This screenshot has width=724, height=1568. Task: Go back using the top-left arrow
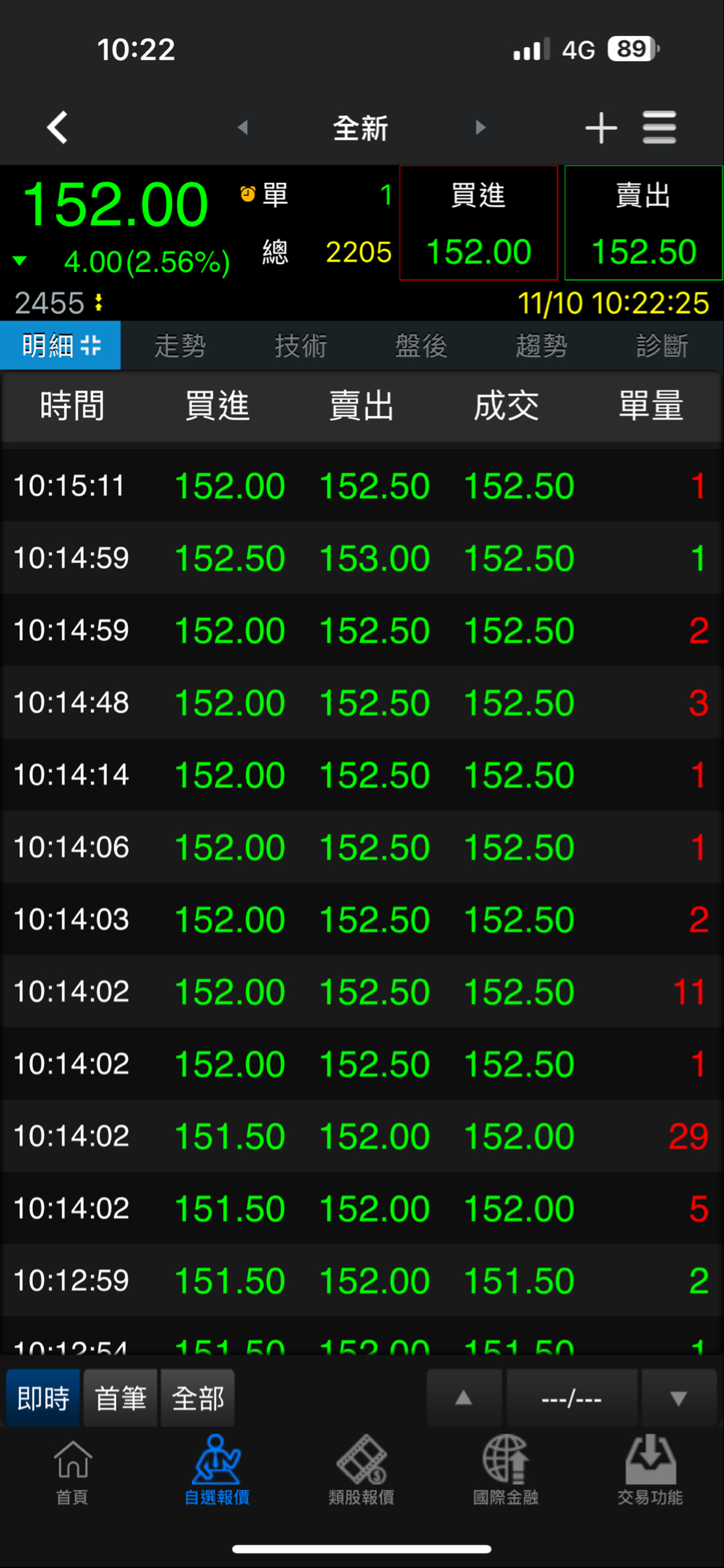coord(58,127)
